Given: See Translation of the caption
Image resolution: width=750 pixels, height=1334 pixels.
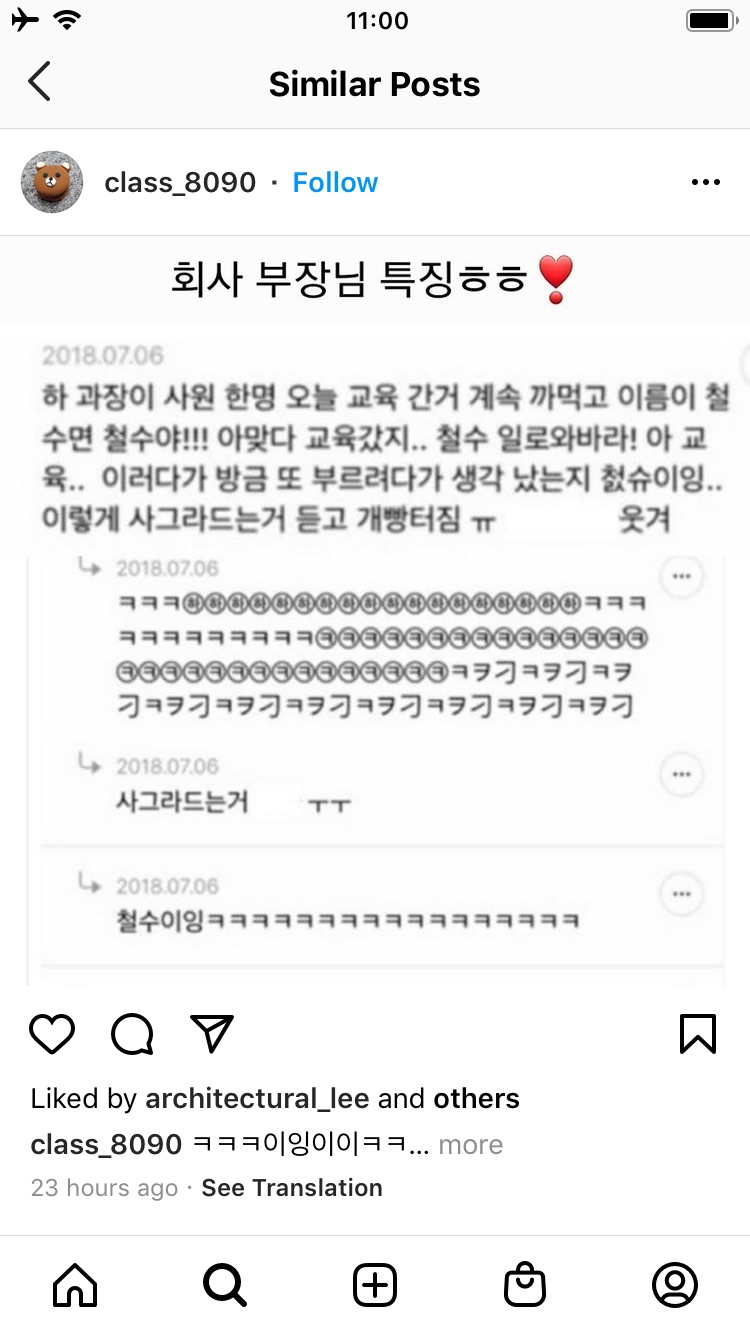Looking at the screenshot, I should pyautogui.click(x=292, y=1188).
